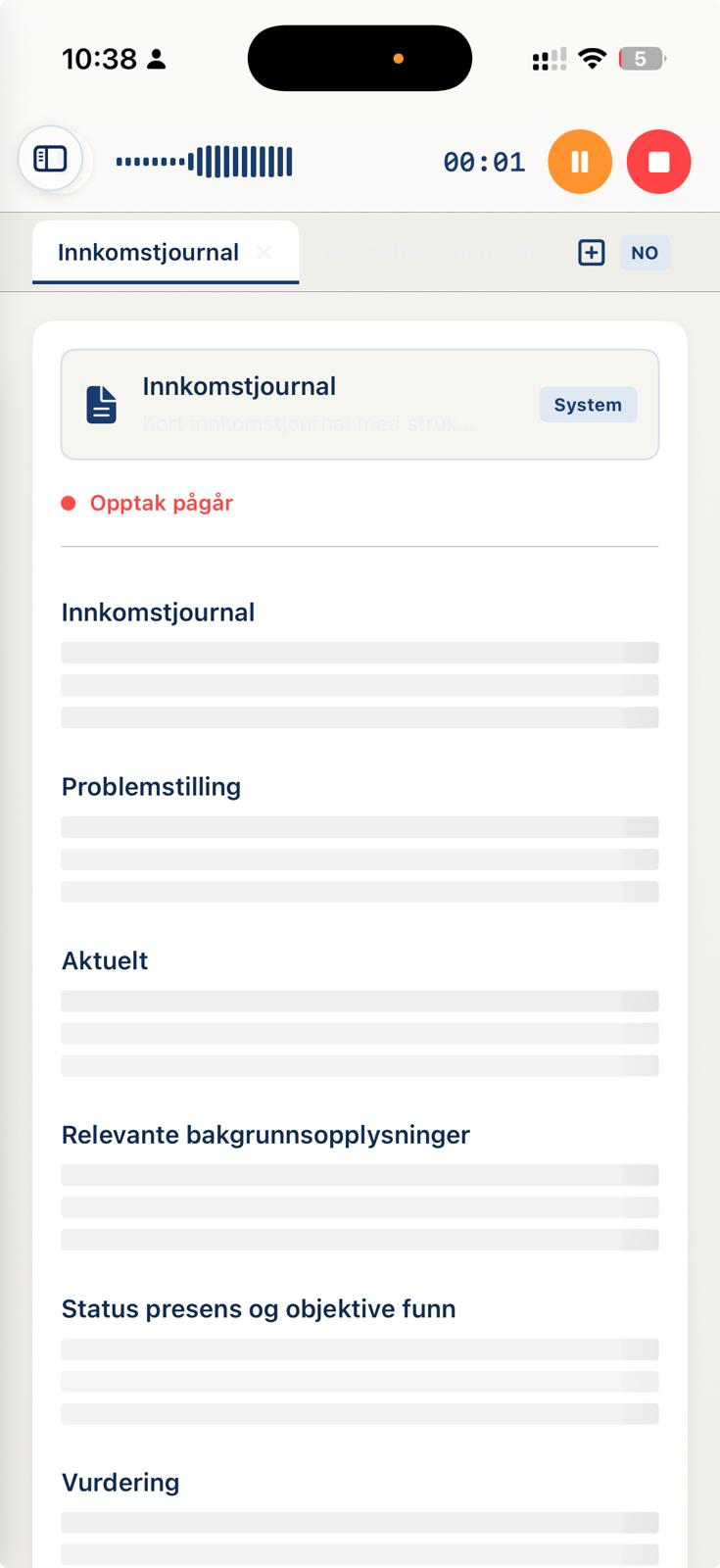Tap the audio waveform level visualizer
This screenshot has height=1568, width=720.
(204, 162)
